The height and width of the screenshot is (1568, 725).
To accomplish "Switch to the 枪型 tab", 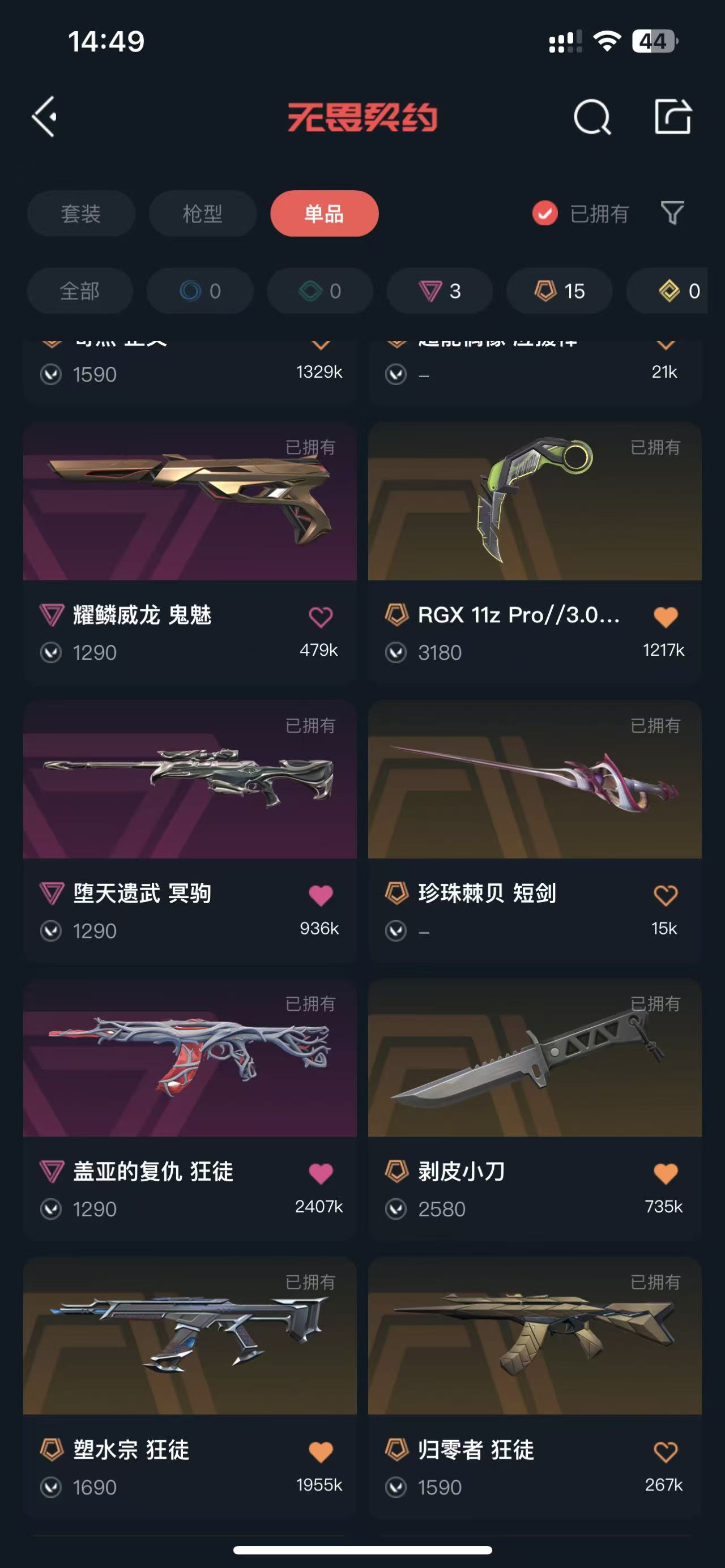I will click(x=202, y=213).
